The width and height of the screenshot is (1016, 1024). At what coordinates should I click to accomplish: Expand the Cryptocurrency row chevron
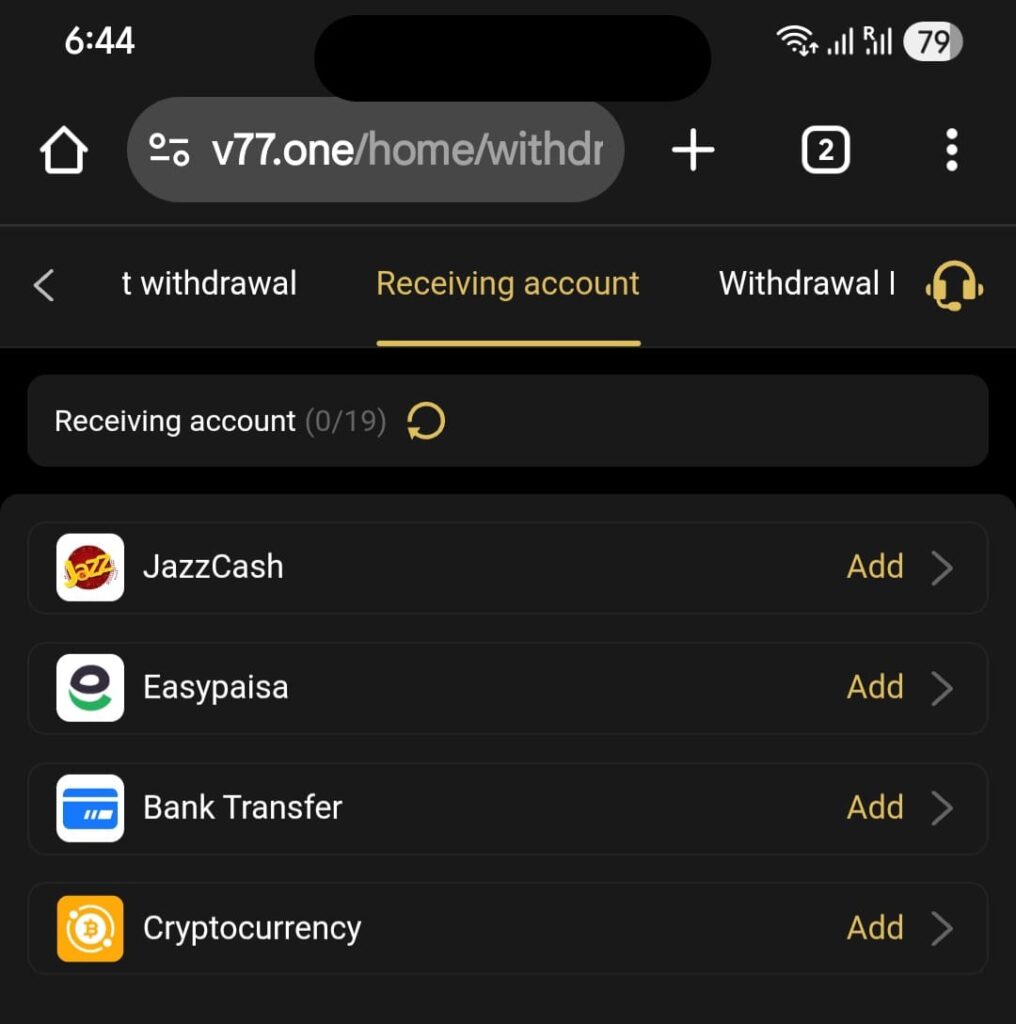[941, 927]
